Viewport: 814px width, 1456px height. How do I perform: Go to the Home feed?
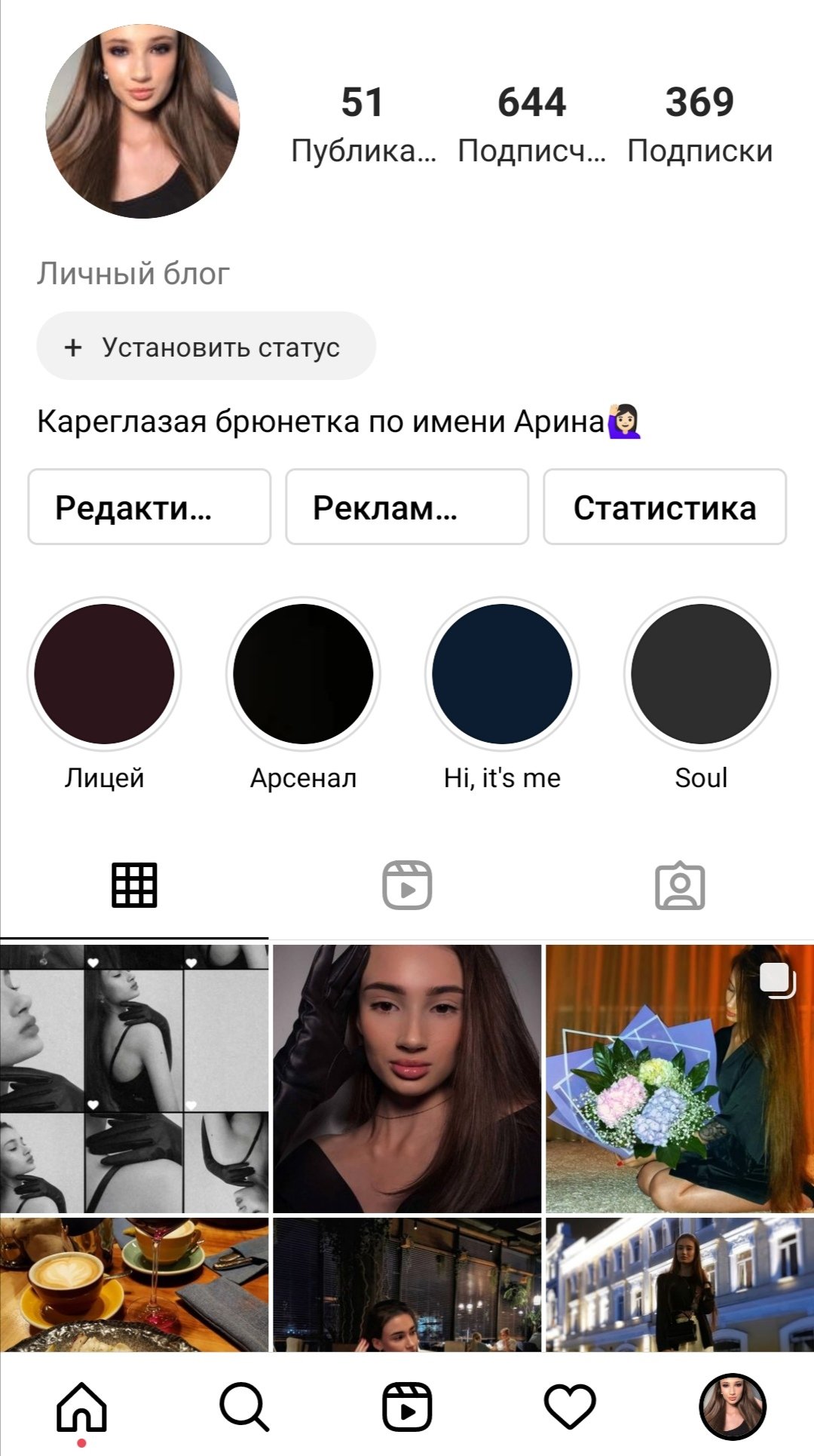81,1407
